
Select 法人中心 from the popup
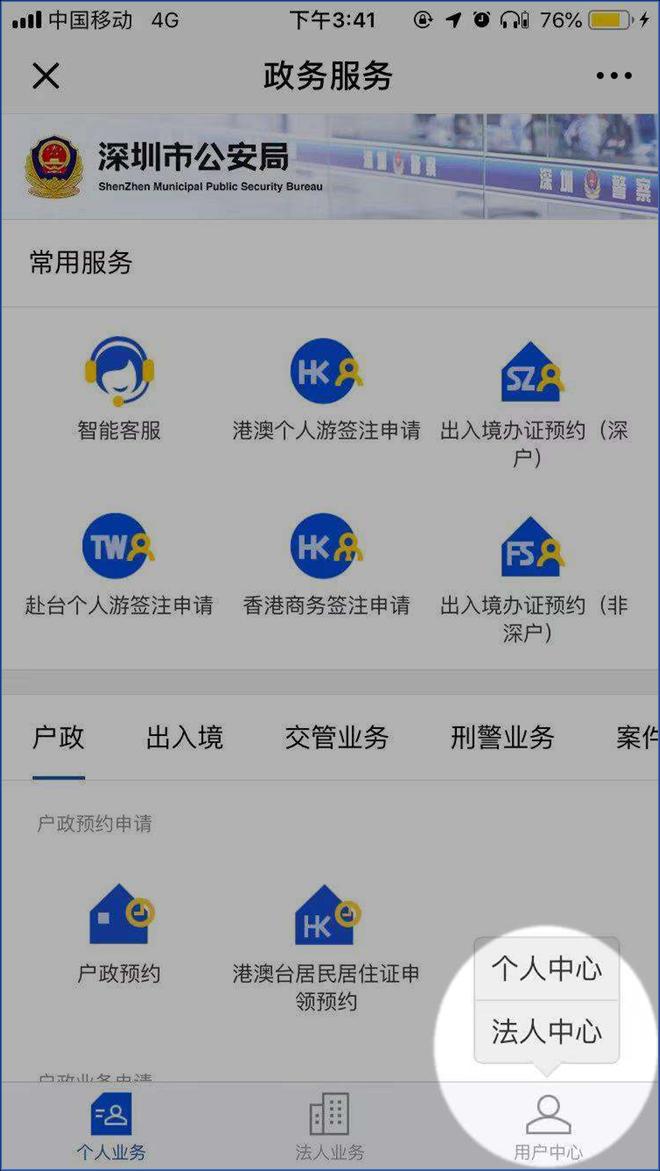pyautogui.click(x=547, y=1031)
